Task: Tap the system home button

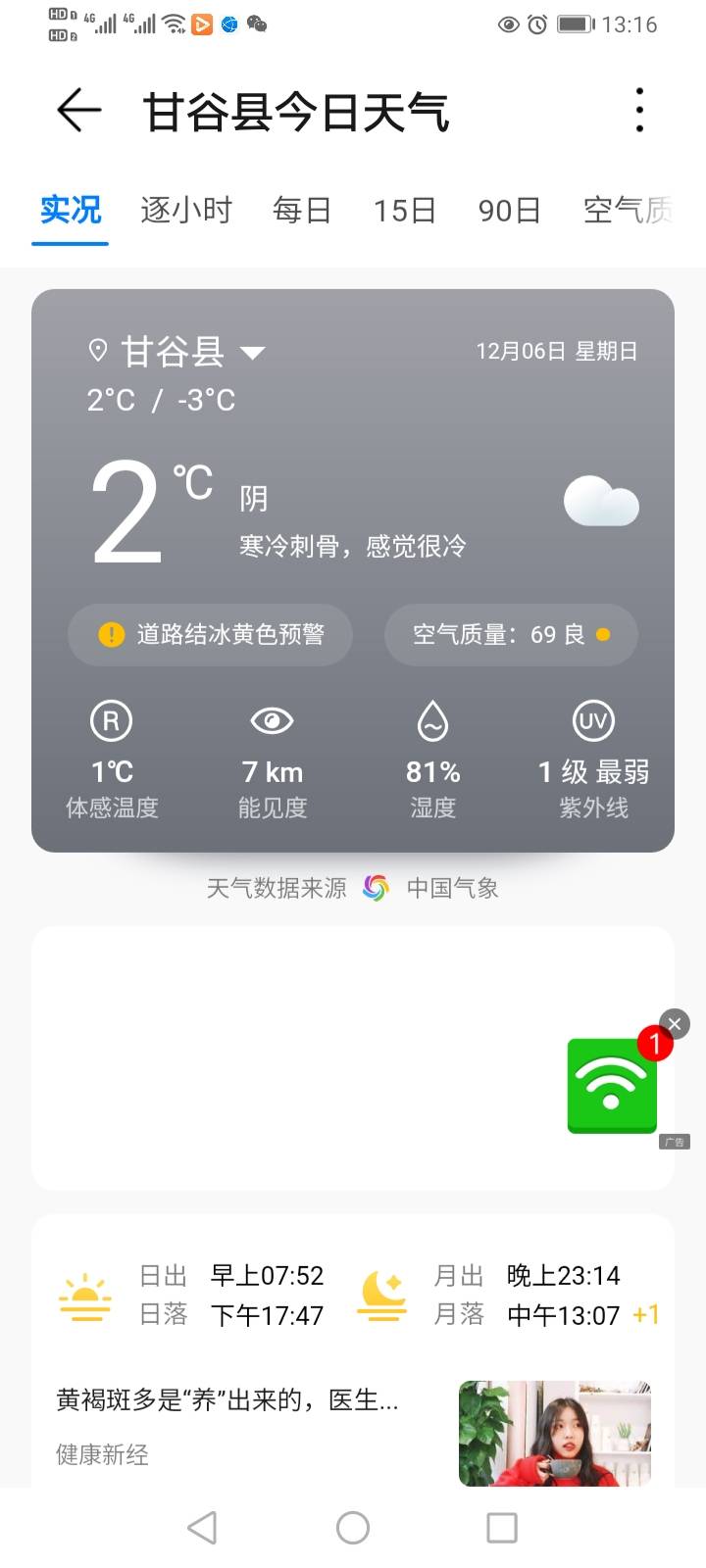Action: (353, 1527)
